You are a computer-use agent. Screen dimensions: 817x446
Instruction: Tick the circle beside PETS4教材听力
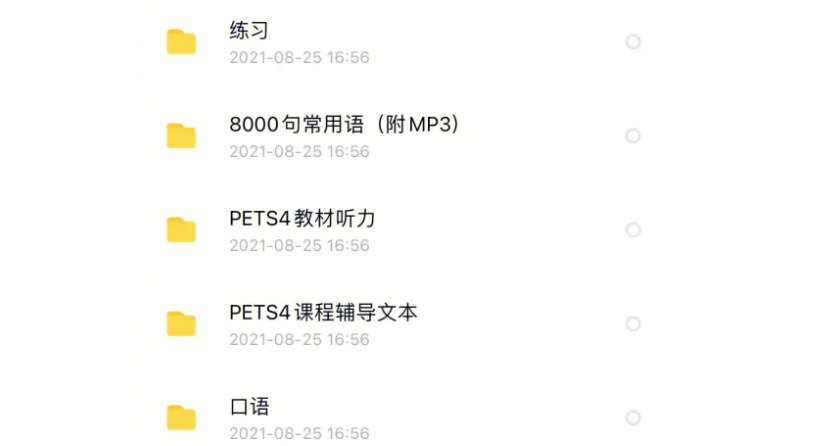pyautogui.click(x=633, y=230)
